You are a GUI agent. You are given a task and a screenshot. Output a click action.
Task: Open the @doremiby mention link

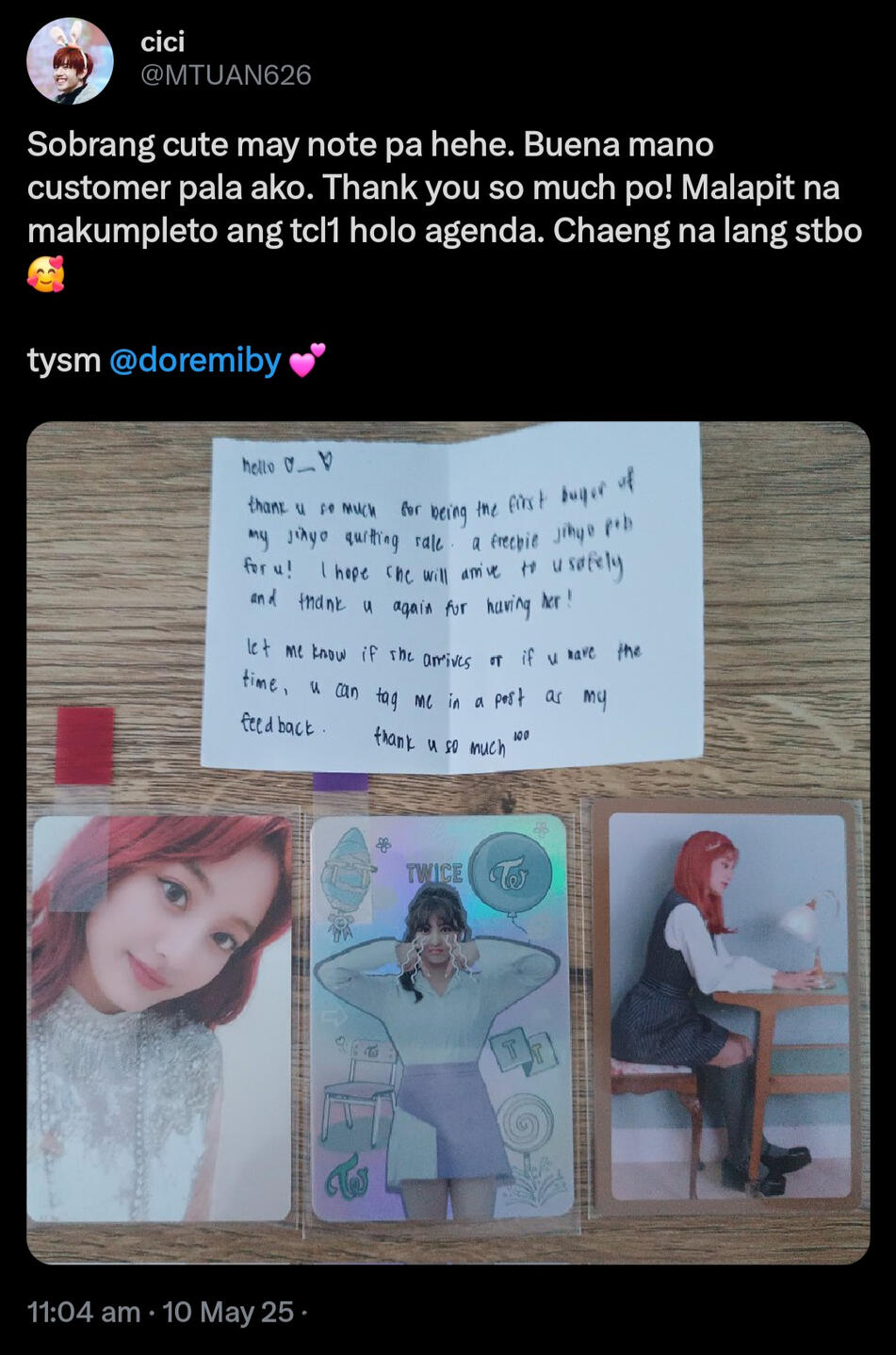pos(195,361)
